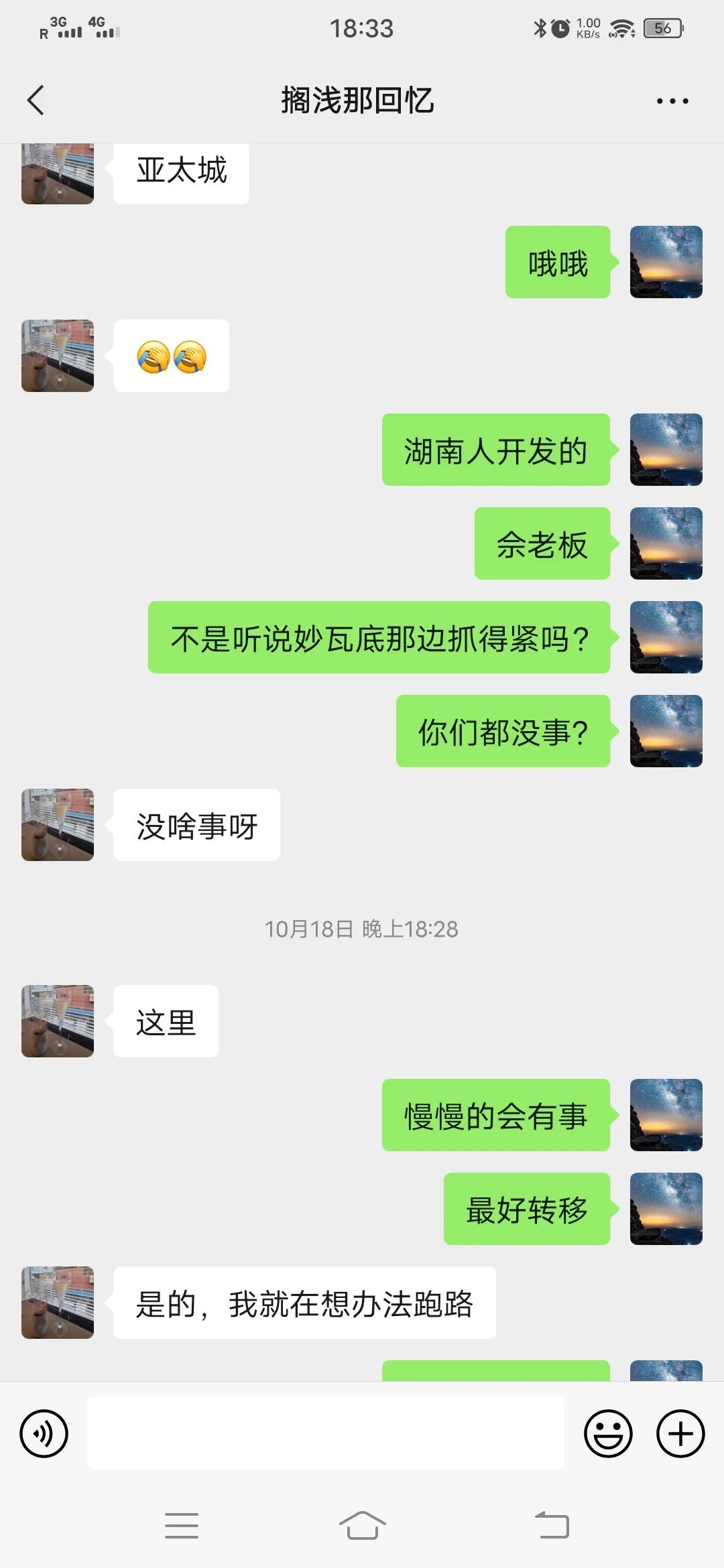Tap the Wi-Fi signal indicator
The width and height of the screenshot is (724, 1568).
coord(622,27)
